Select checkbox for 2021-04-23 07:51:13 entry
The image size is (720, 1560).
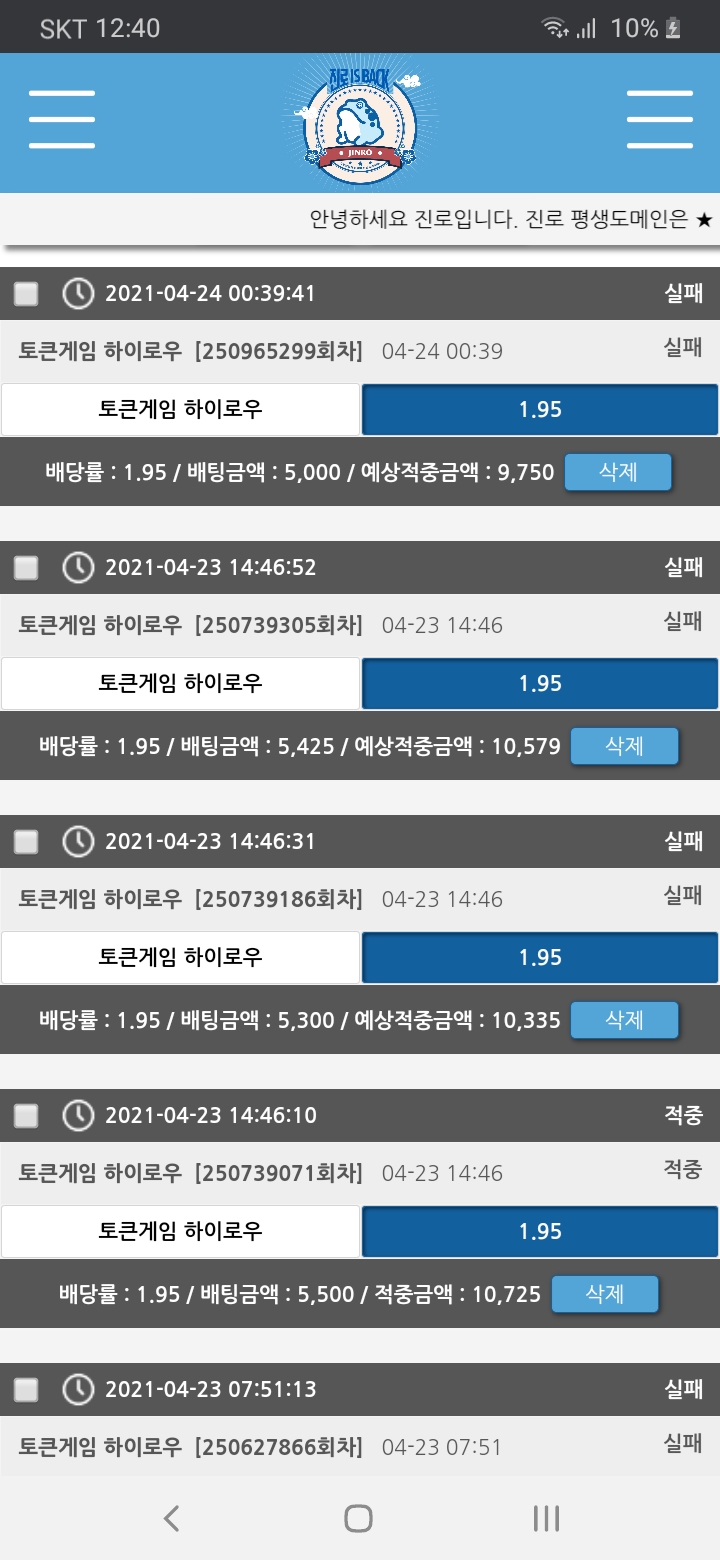(26, 1390)
